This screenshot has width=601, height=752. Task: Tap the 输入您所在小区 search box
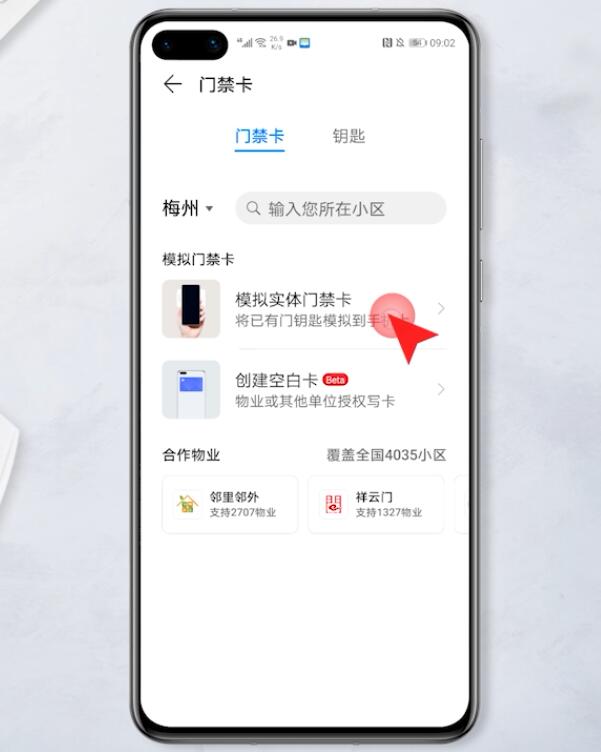click(x=340, y=208)
